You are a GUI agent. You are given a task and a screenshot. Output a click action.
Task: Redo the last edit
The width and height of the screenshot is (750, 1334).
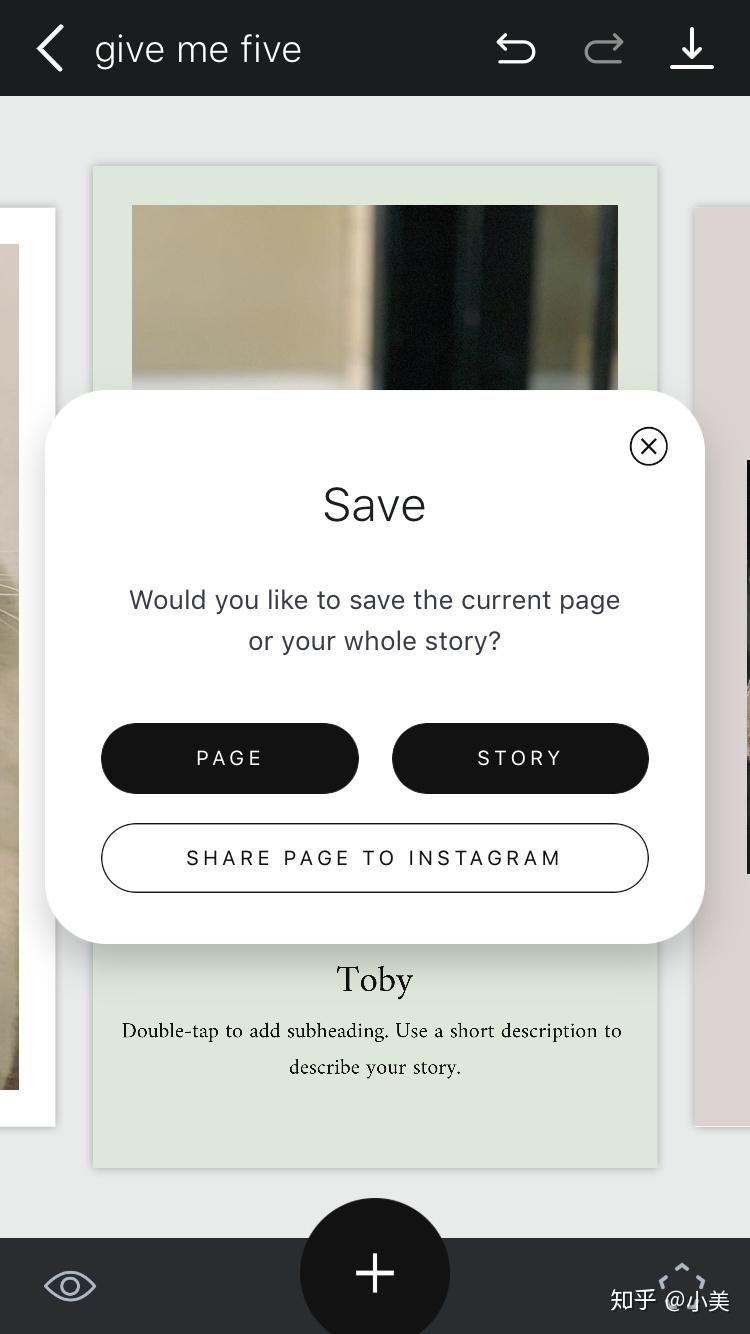pyautogui.click(x=604, y=49)
